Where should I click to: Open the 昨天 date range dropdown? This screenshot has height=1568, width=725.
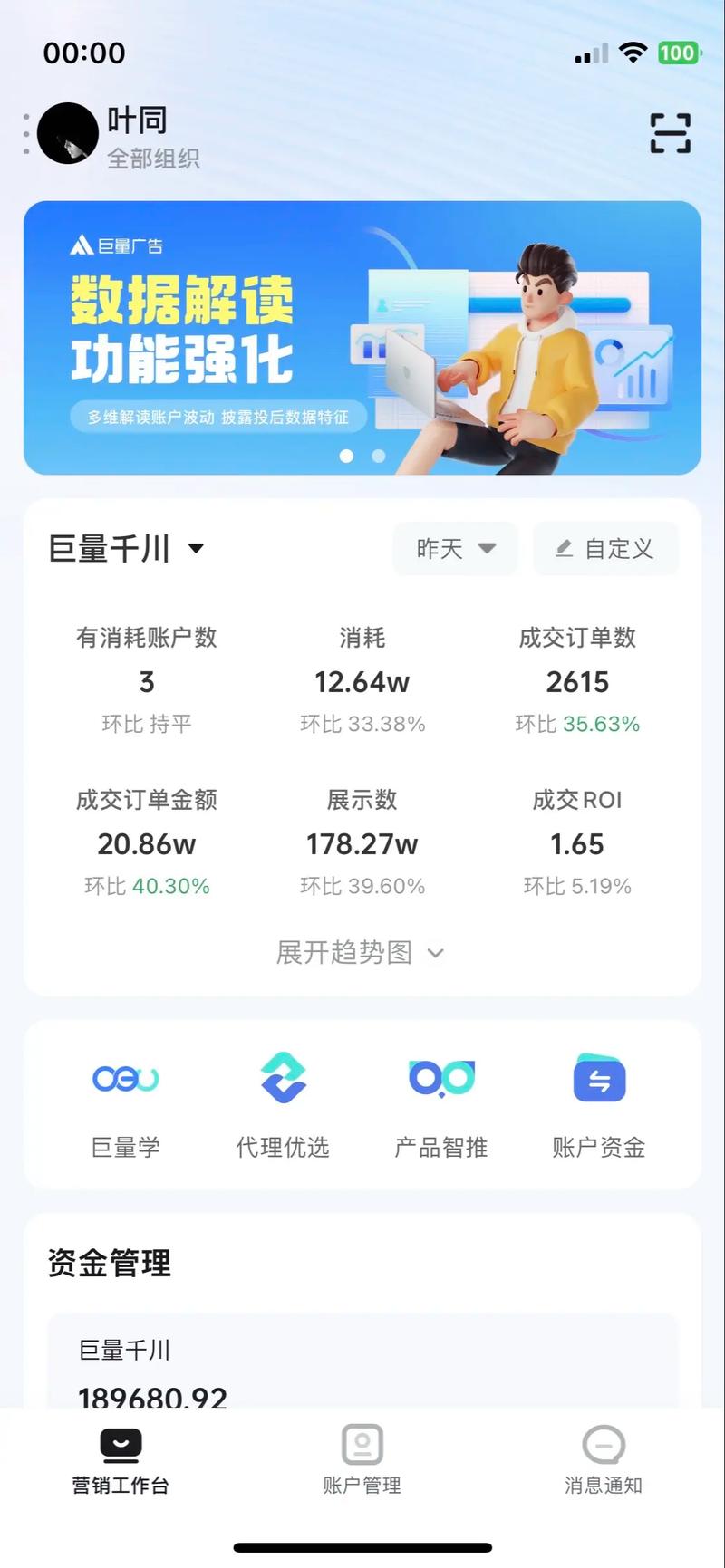tap(455, 548)
